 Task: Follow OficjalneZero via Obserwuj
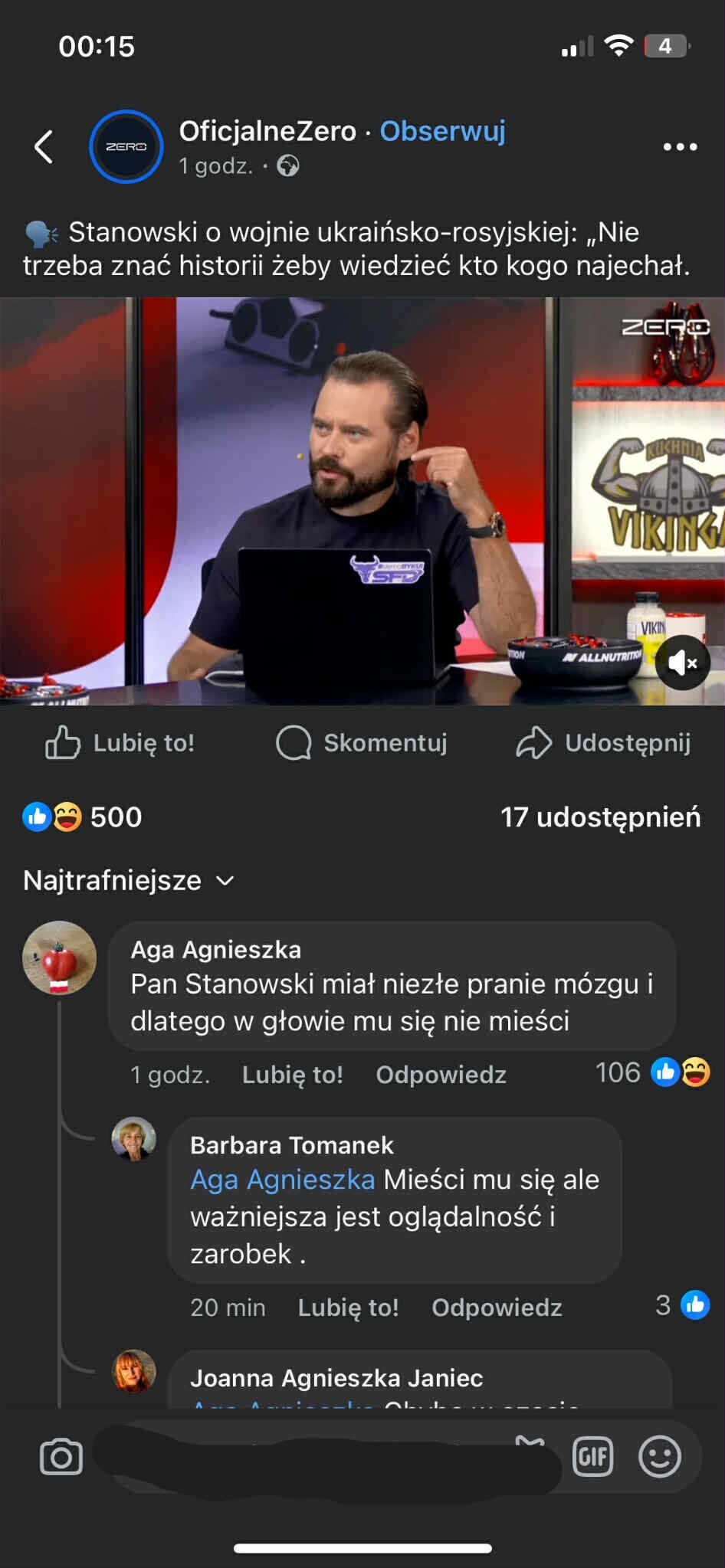click(x=442, y=131)
